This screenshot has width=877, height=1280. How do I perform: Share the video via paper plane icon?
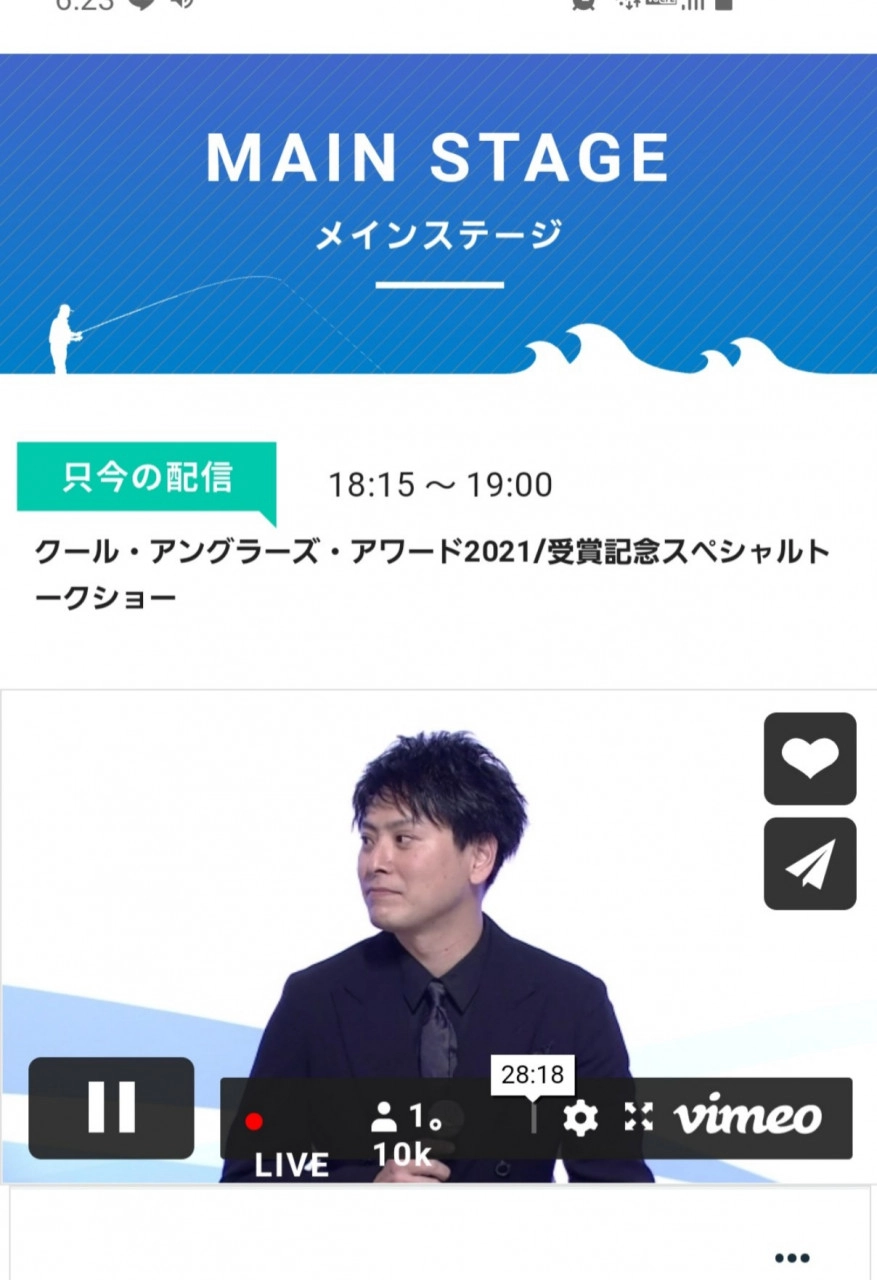(x=809, y=864)
